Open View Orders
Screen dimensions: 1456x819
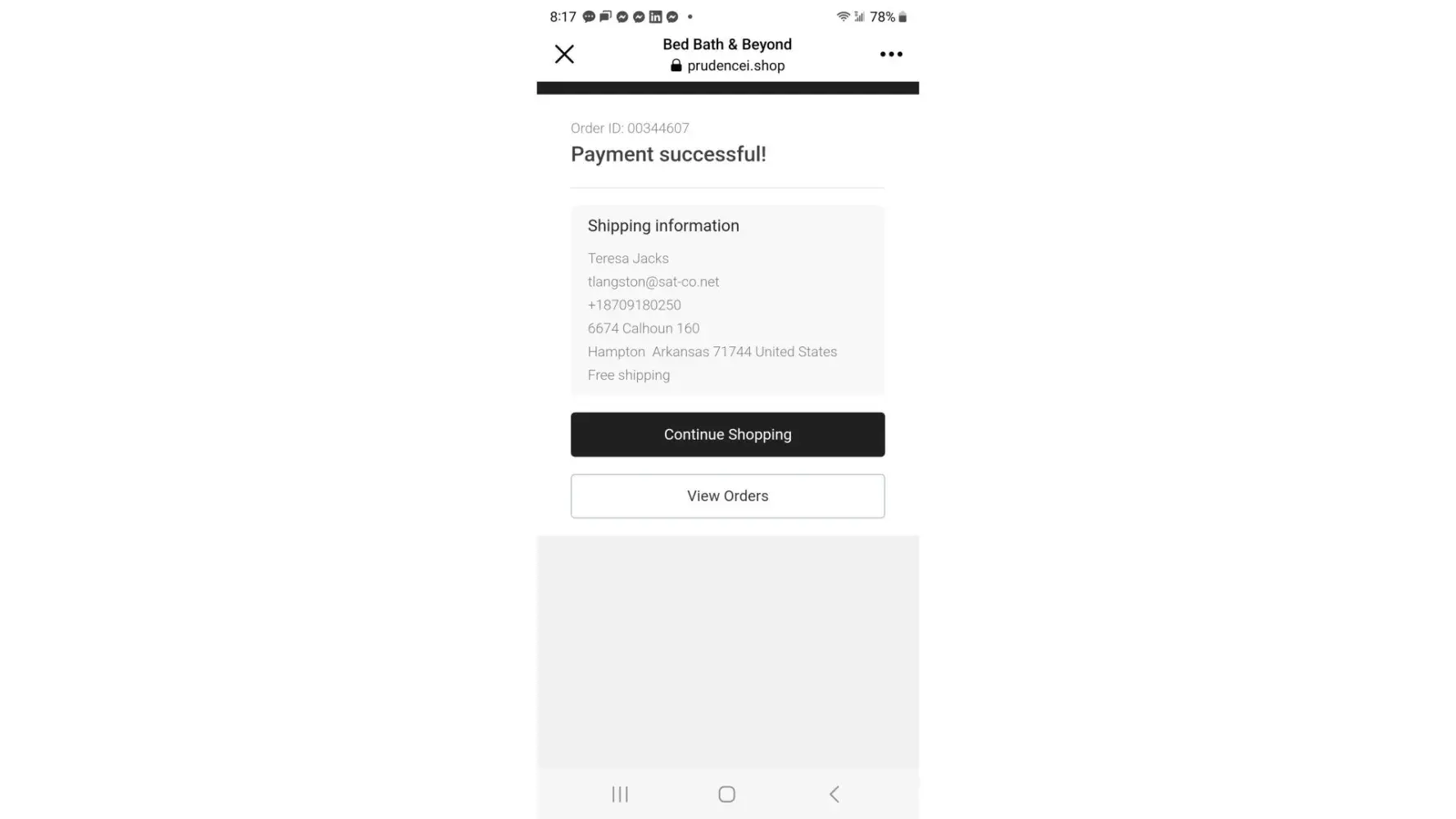[727, 495]
